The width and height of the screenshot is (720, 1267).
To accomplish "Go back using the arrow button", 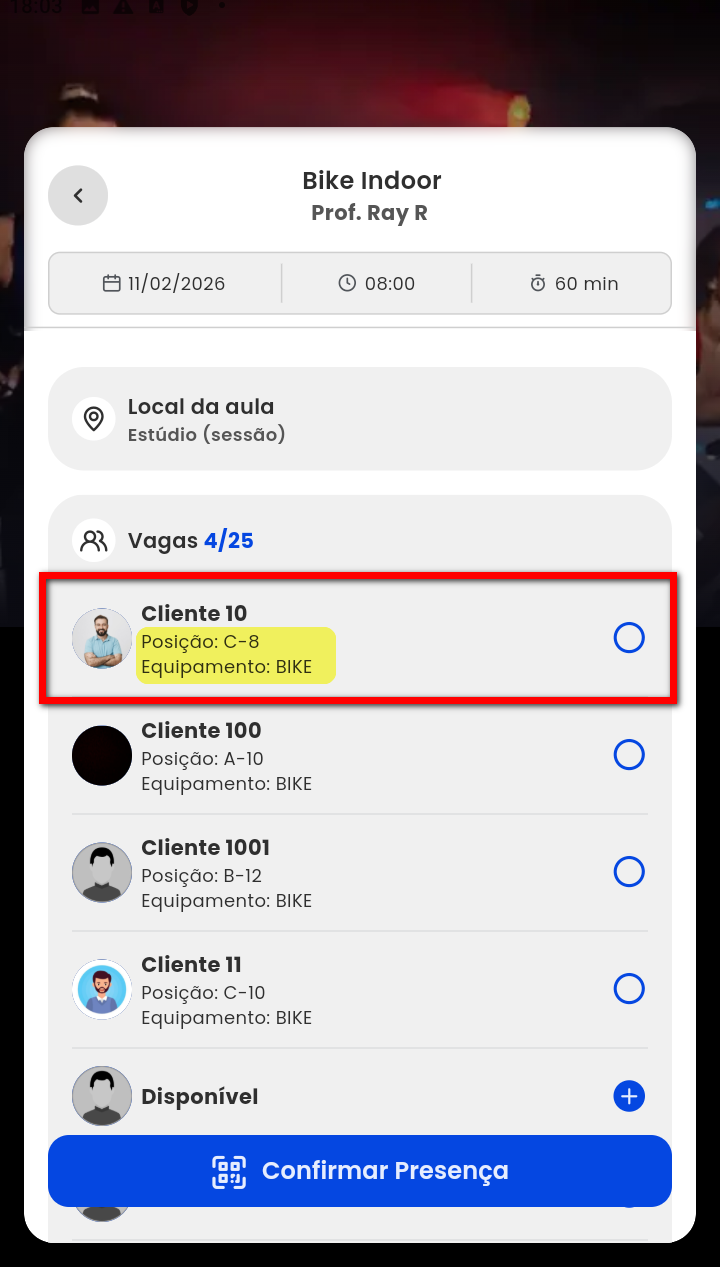I will coord(78,195).
